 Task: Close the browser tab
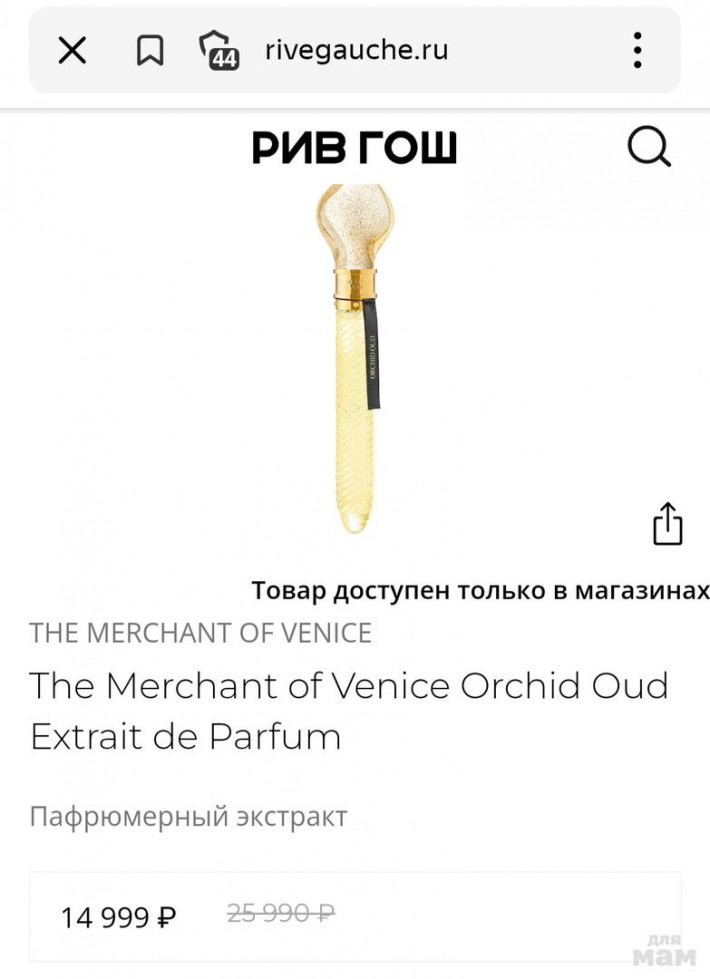point(72,50)
